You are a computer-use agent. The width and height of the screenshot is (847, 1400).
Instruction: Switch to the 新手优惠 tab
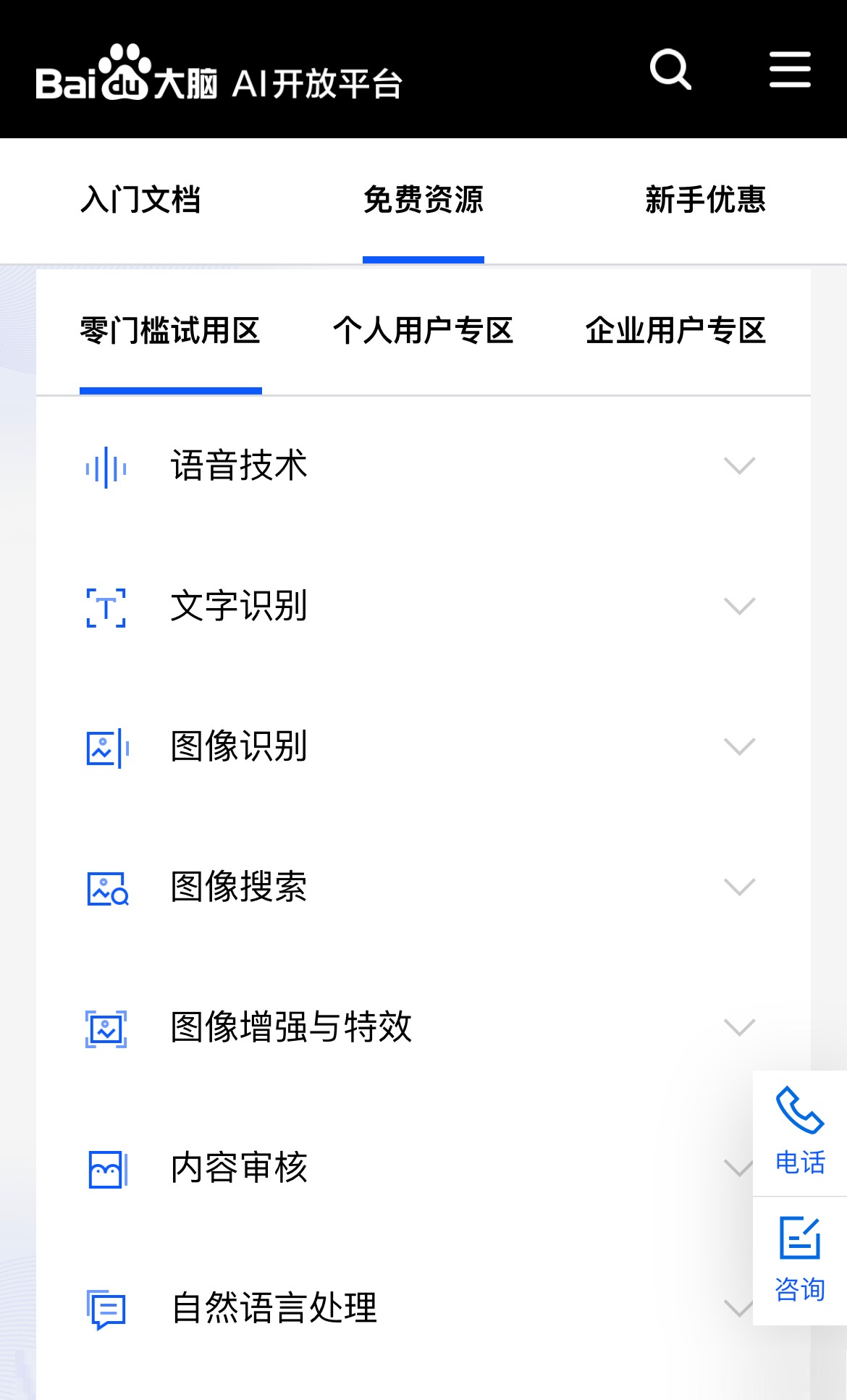click(x=705, y=200)
